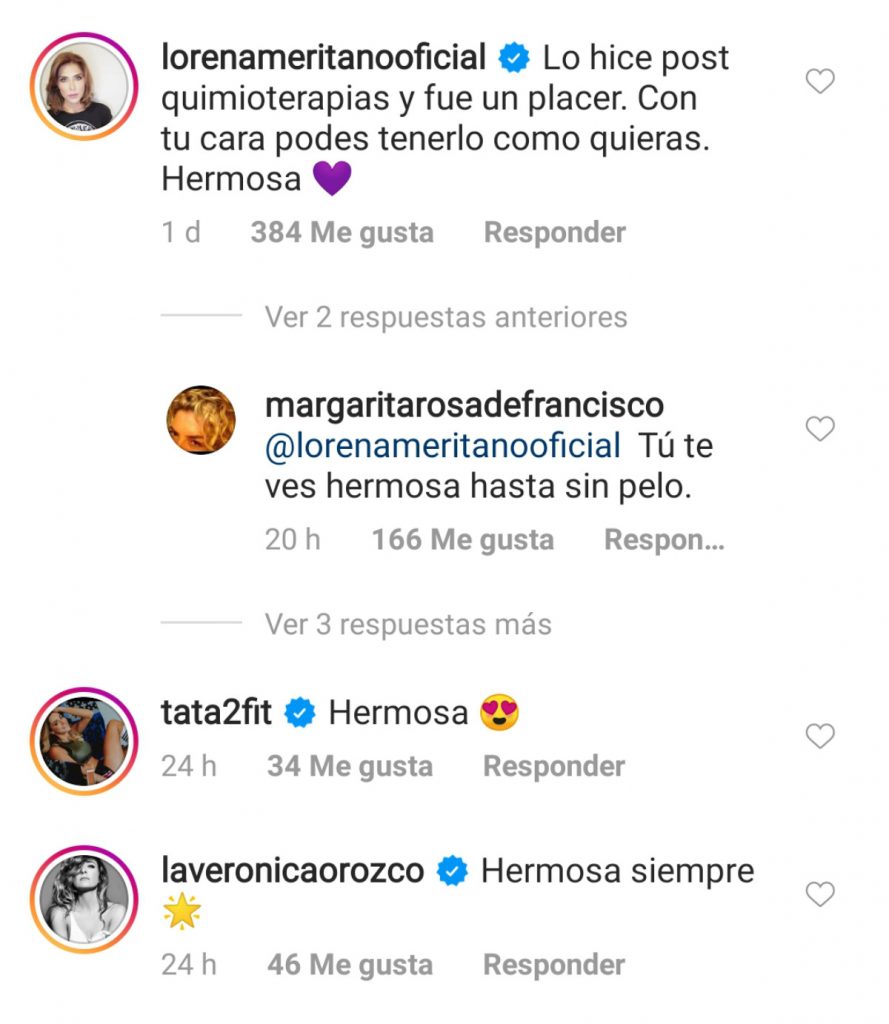Like lorenameritanooficial's comment

pos(820,82)
